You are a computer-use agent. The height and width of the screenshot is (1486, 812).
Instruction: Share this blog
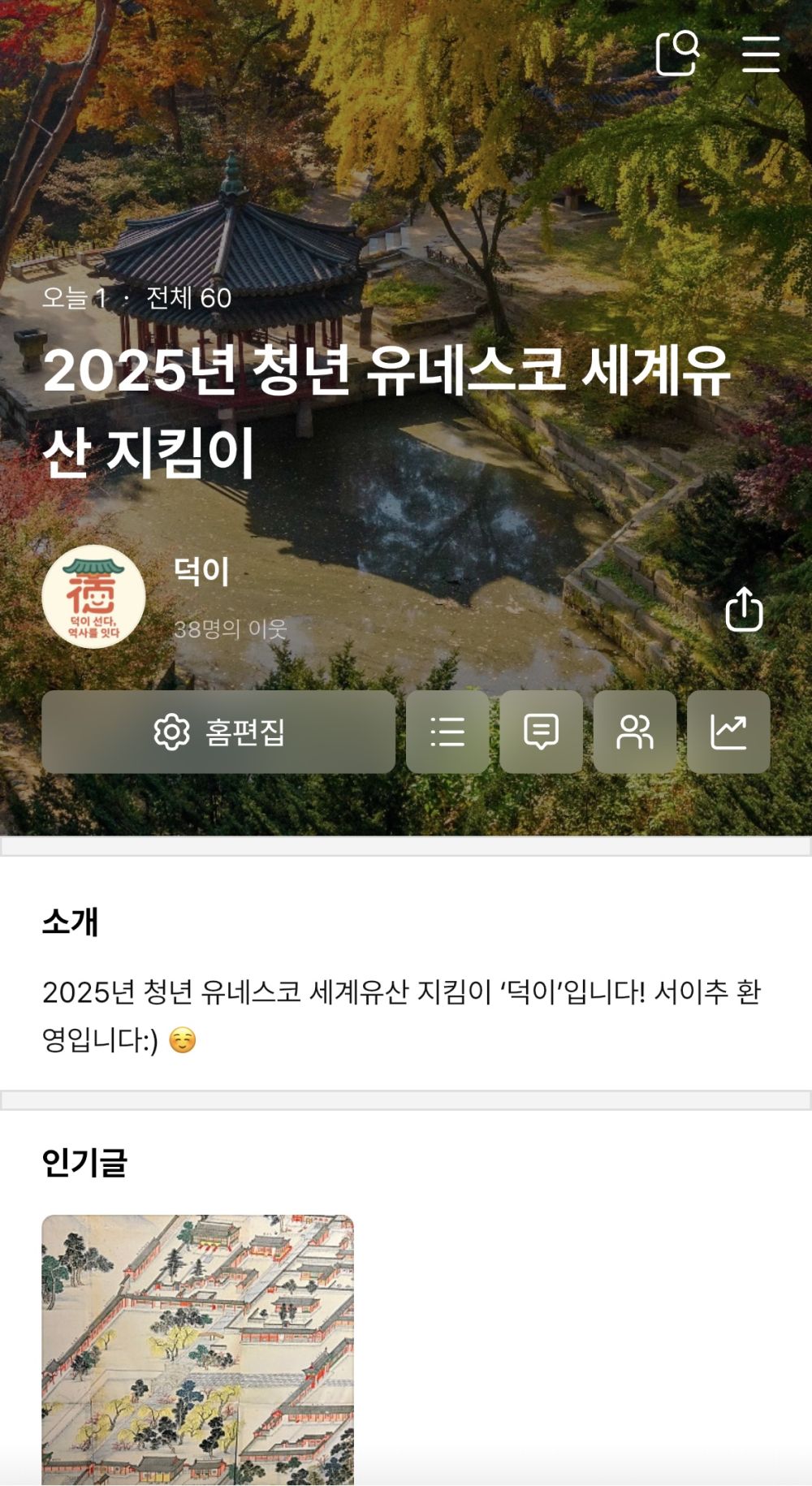click(x=744, y=609)
